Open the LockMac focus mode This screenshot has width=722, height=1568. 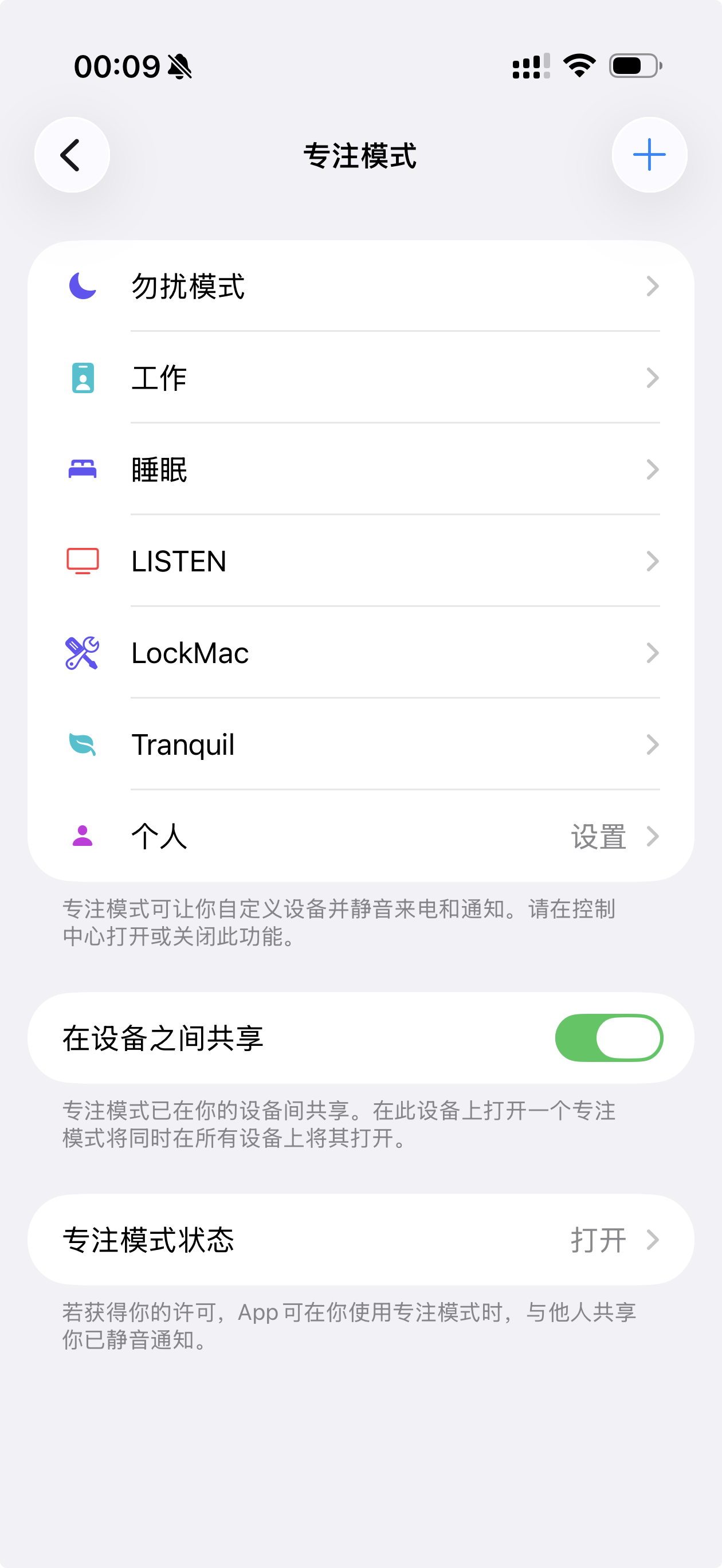click(x=360, y=653)
